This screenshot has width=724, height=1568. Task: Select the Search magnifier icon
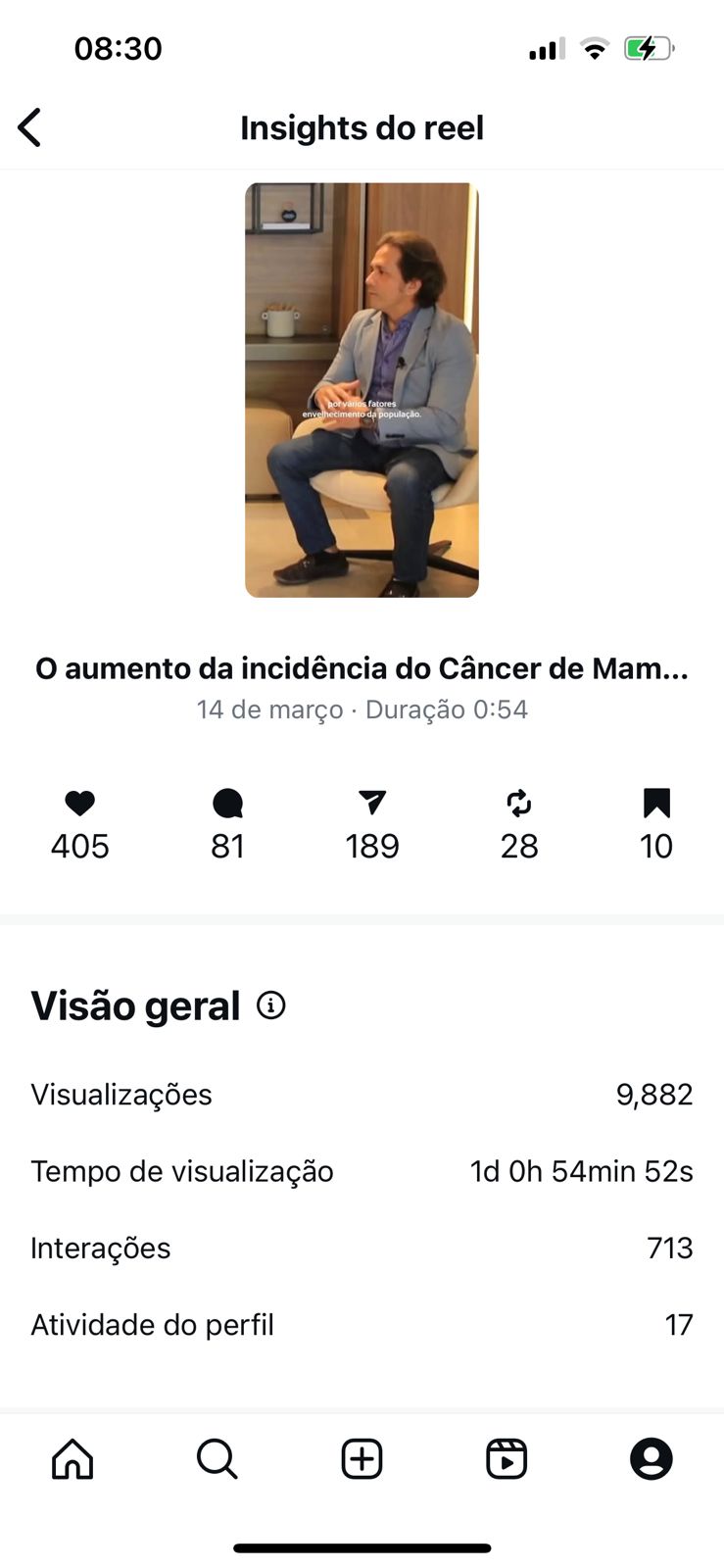217,1458
